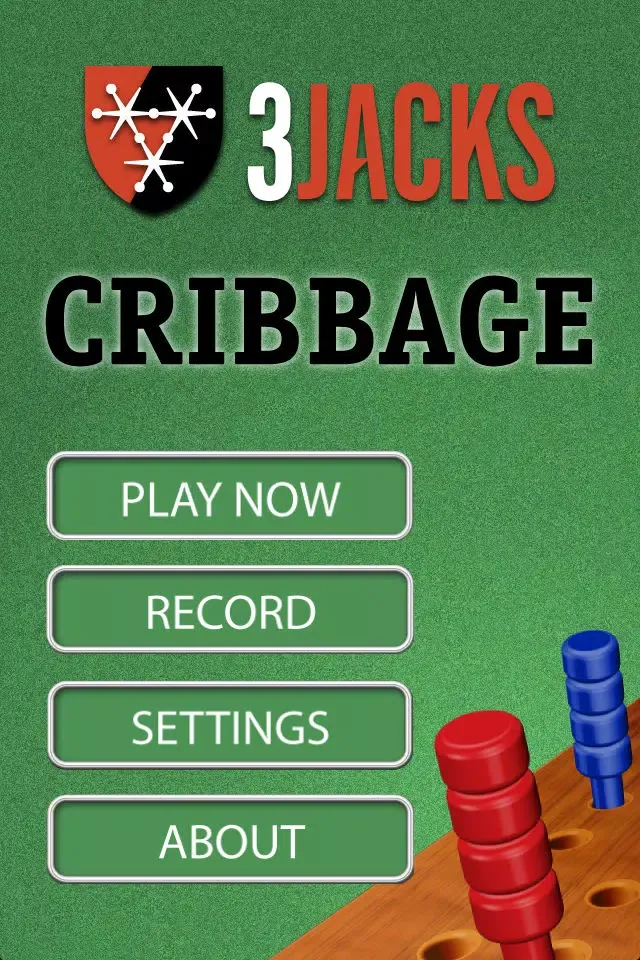
Task: Open the Record button
Action: 230,611
